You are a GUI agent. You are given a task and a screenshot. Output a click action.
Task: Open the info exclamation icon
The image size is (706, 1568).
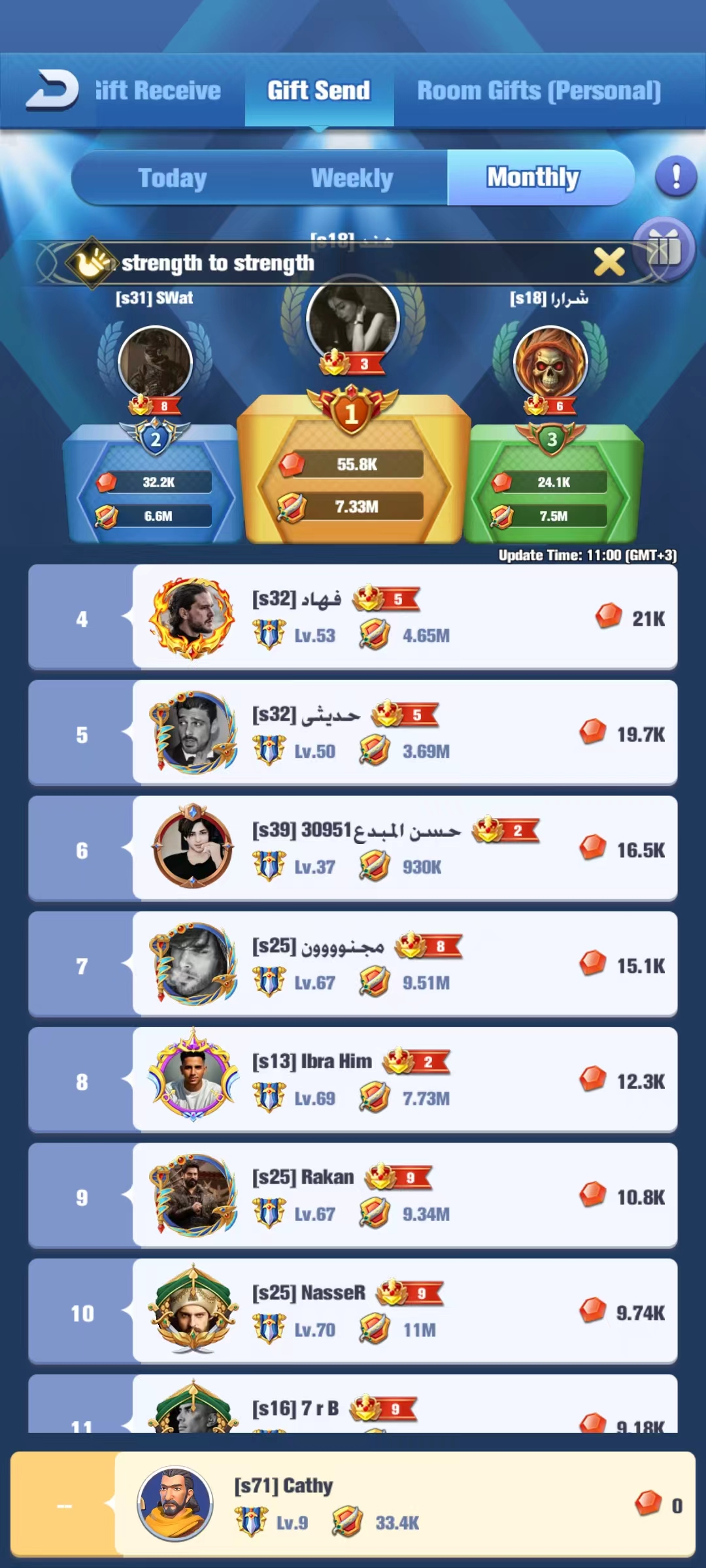676,176
